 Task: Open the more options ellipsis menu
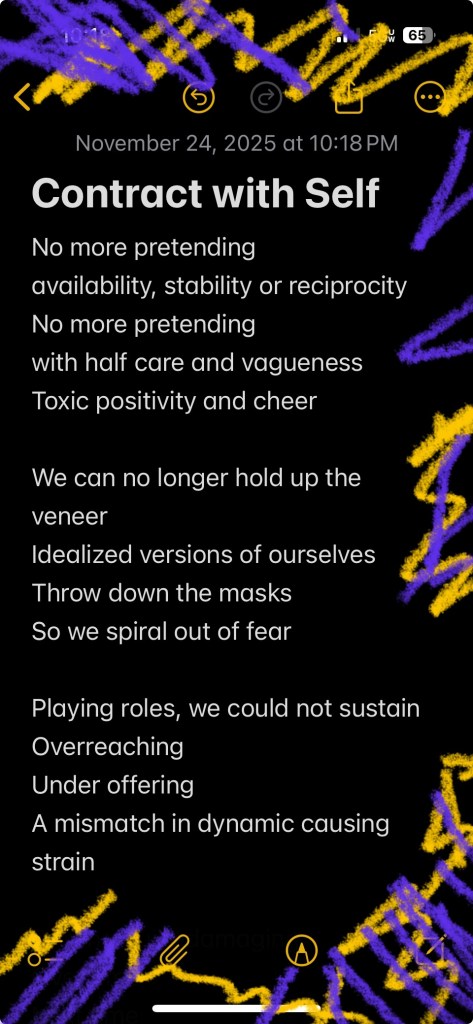tap(430, 99)
